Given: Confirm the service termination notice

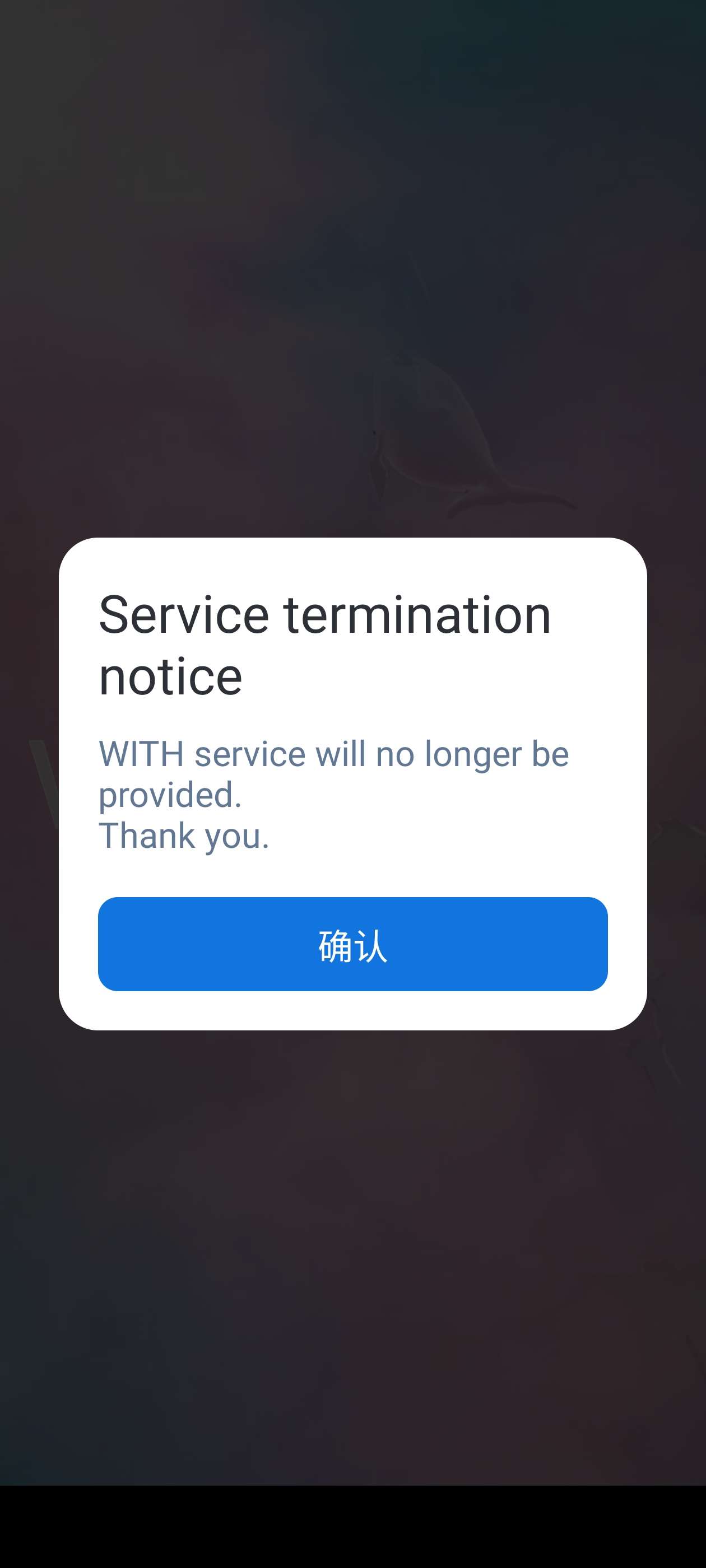Looking at the screenshot, I should 352,944.
